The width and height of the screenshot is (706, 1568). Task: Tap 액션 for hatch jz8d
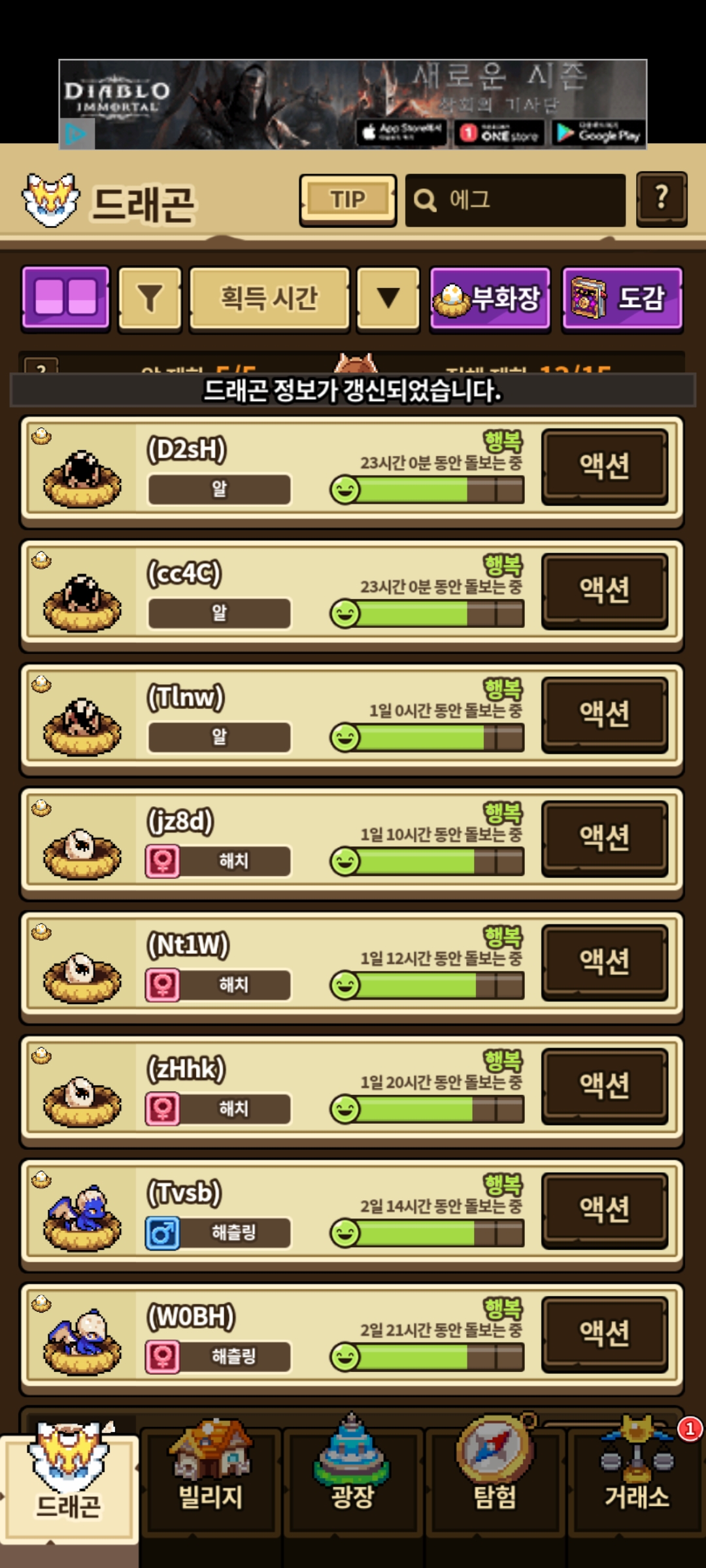point(605,838)
